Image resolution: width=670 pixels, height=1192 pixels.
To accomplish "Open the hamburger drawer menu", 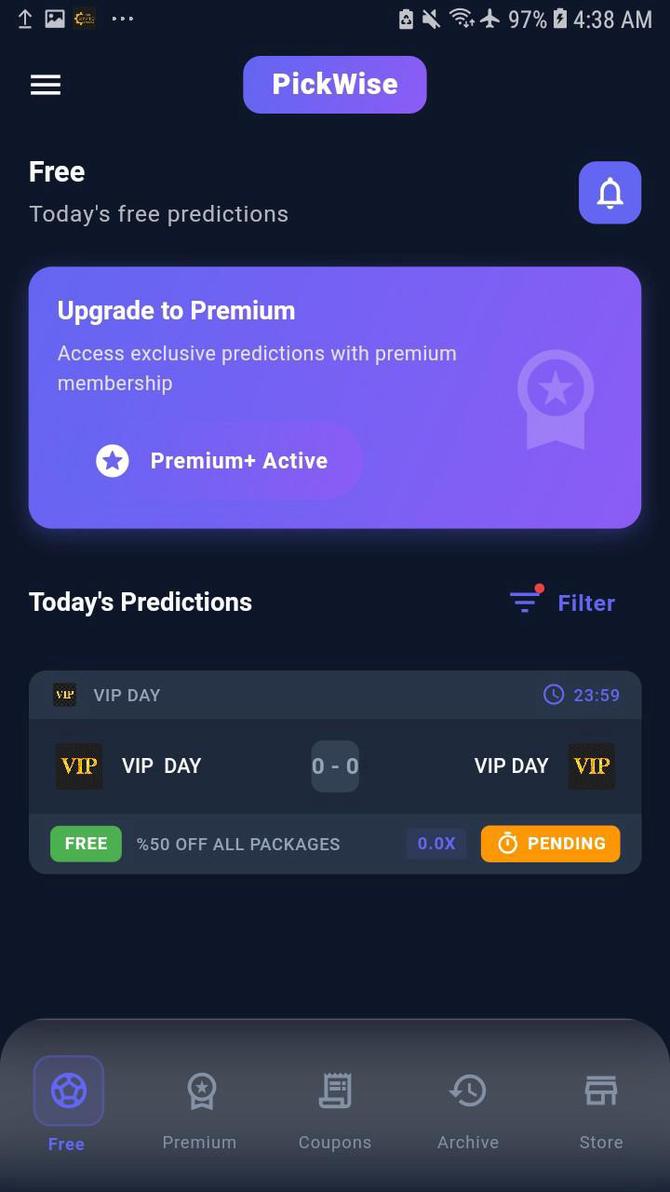I will (x=46, y=84).
